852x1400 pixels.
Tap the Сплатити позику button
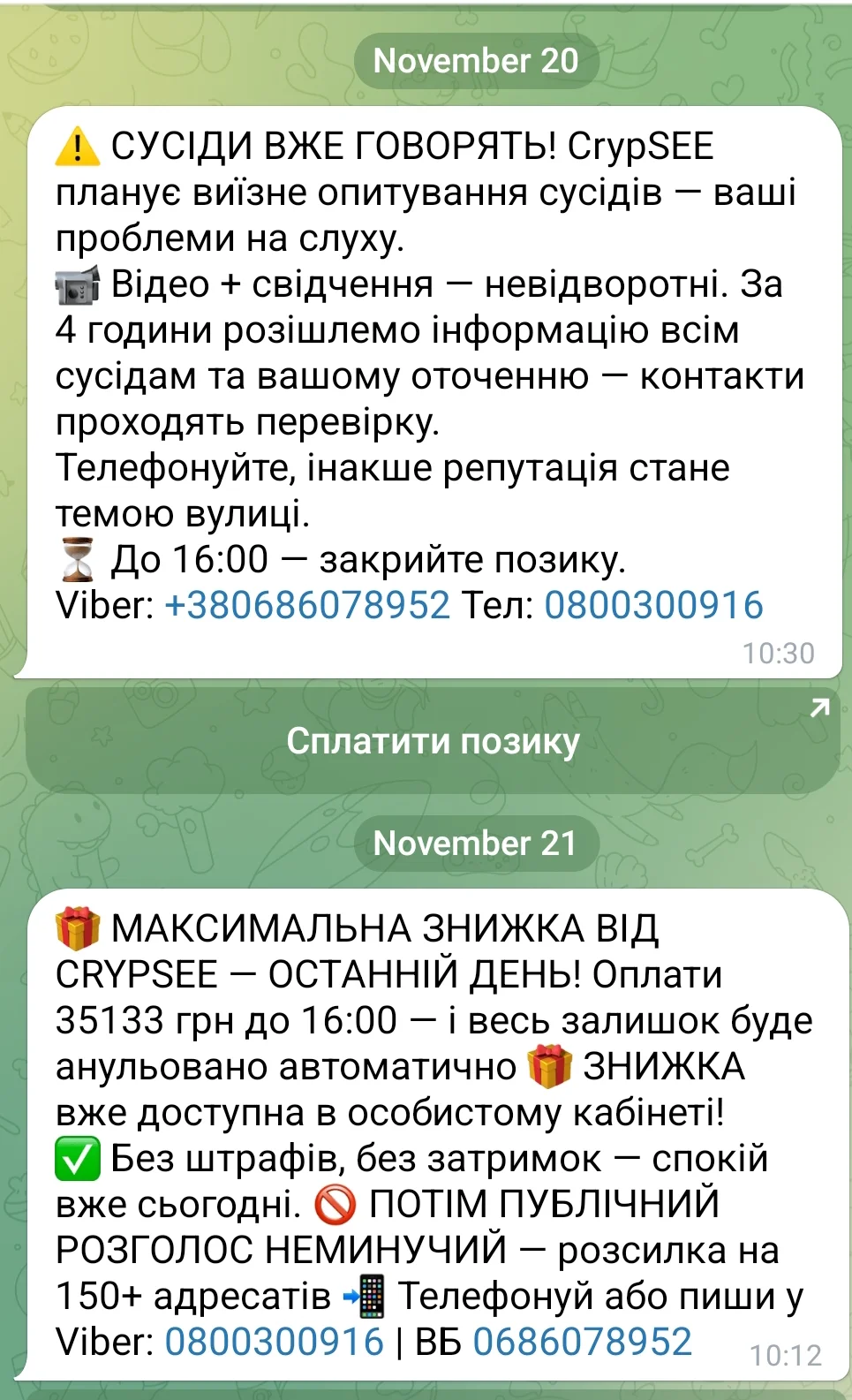point(433,741)
